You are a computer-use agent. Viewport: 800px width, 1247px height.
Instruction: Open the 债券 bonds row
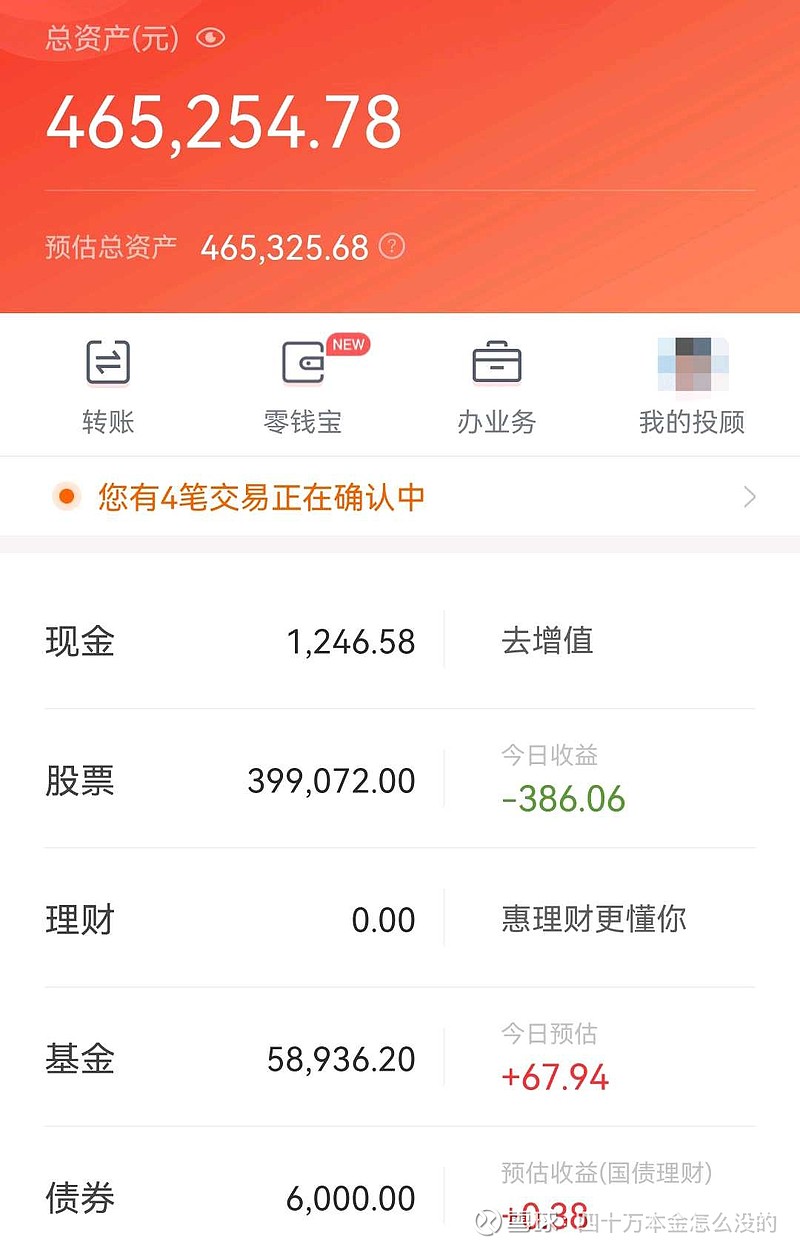230,1197
